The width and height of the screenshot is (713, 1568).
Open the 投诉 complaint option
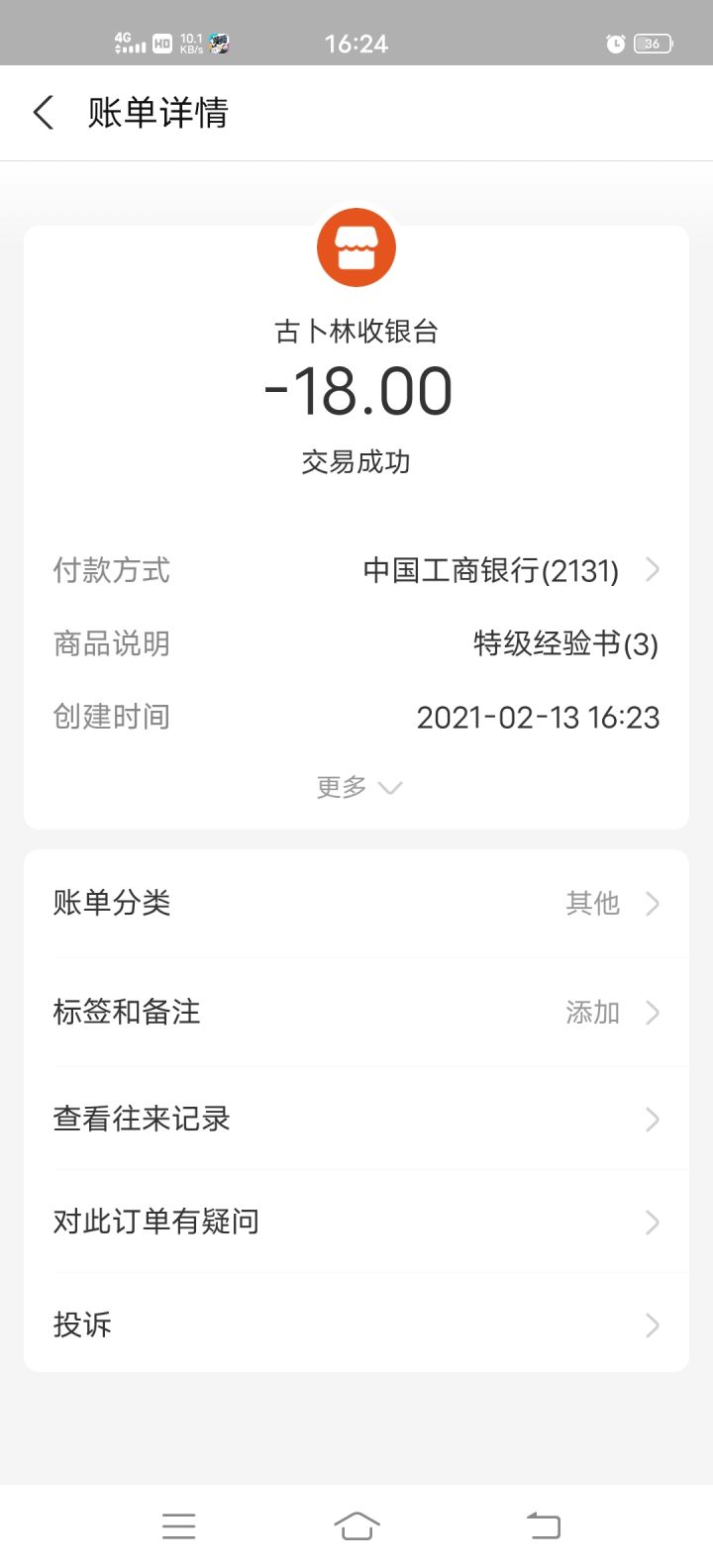coord(356,1324)
